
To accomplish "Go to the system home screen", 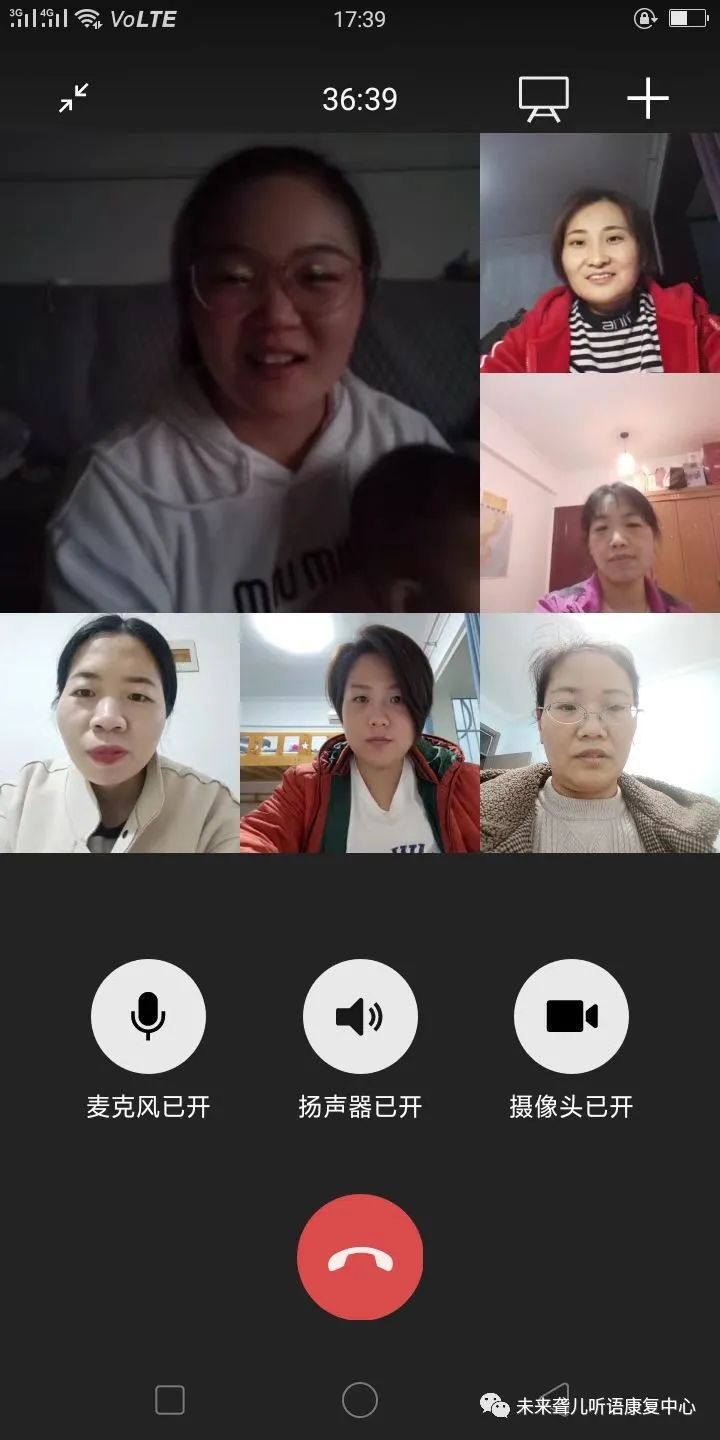I will pyautogui.click(x=360, y=1400).
